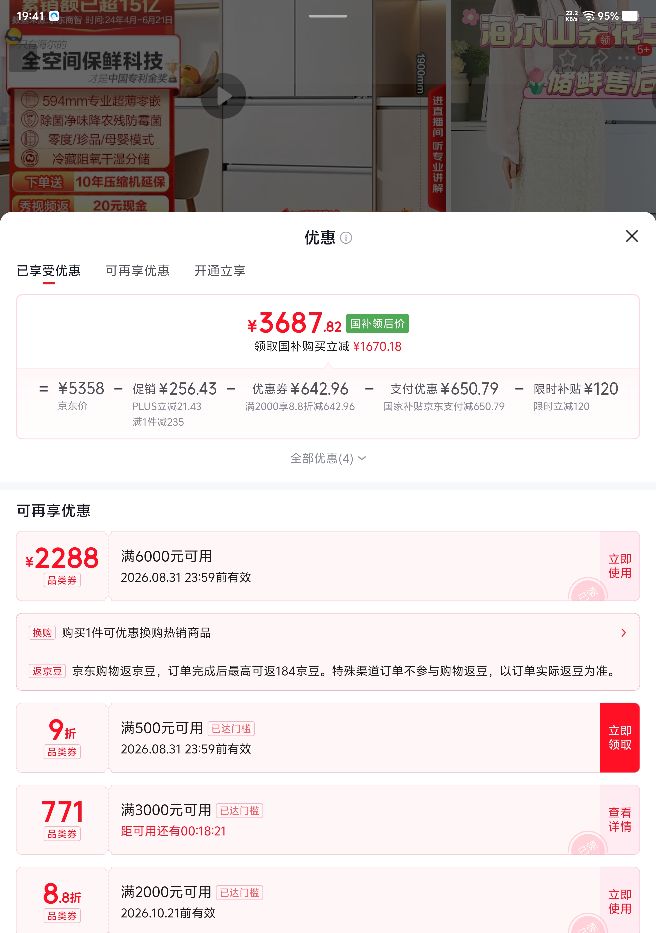Screen dimensions: 656x933
Task: Switch to the 已享受优惠 tab
Action: coord(49,271)
